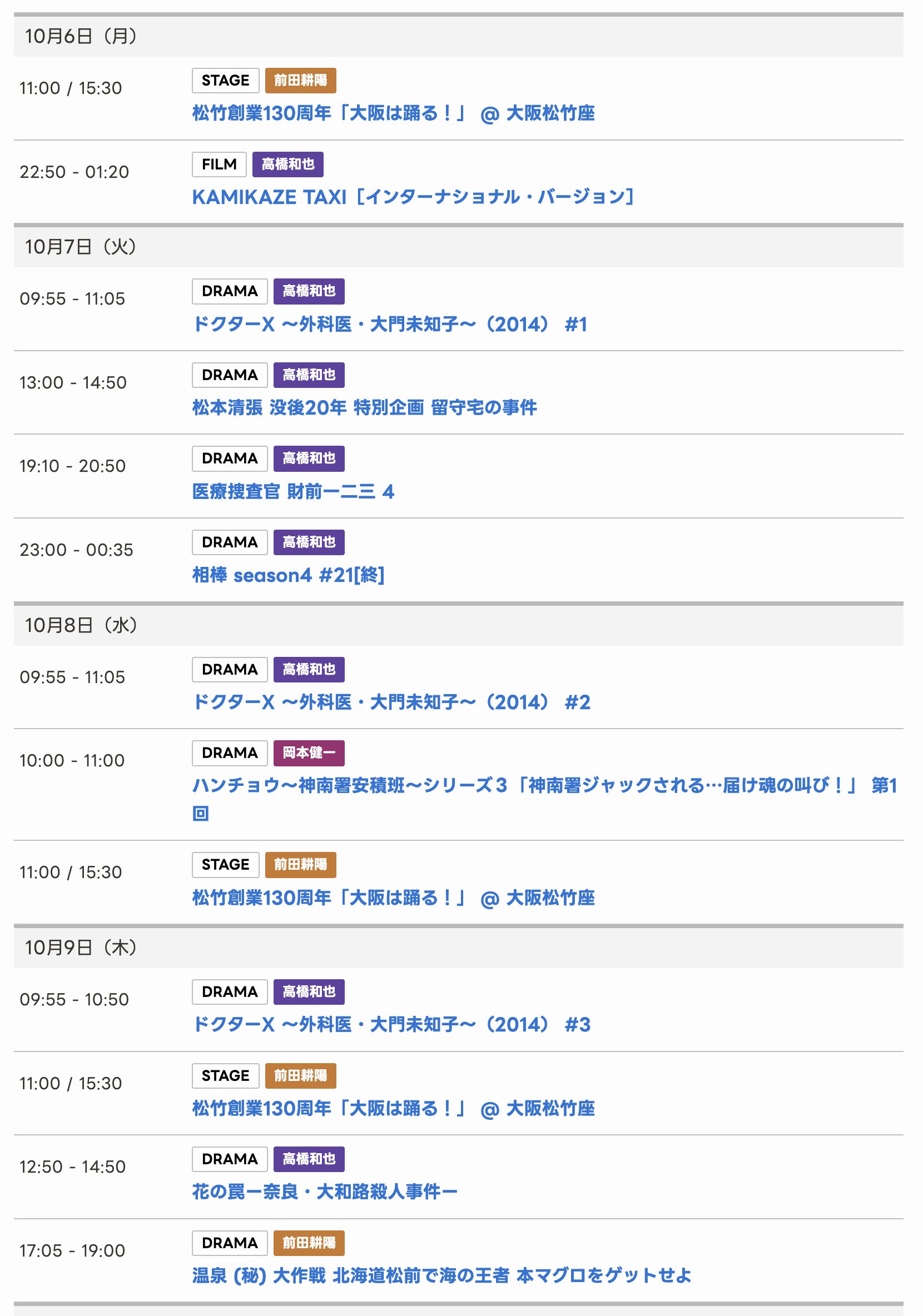Tap 前田耕陽 tag on 温泉(秘)大作戦 entry

tap(309, 1243)
